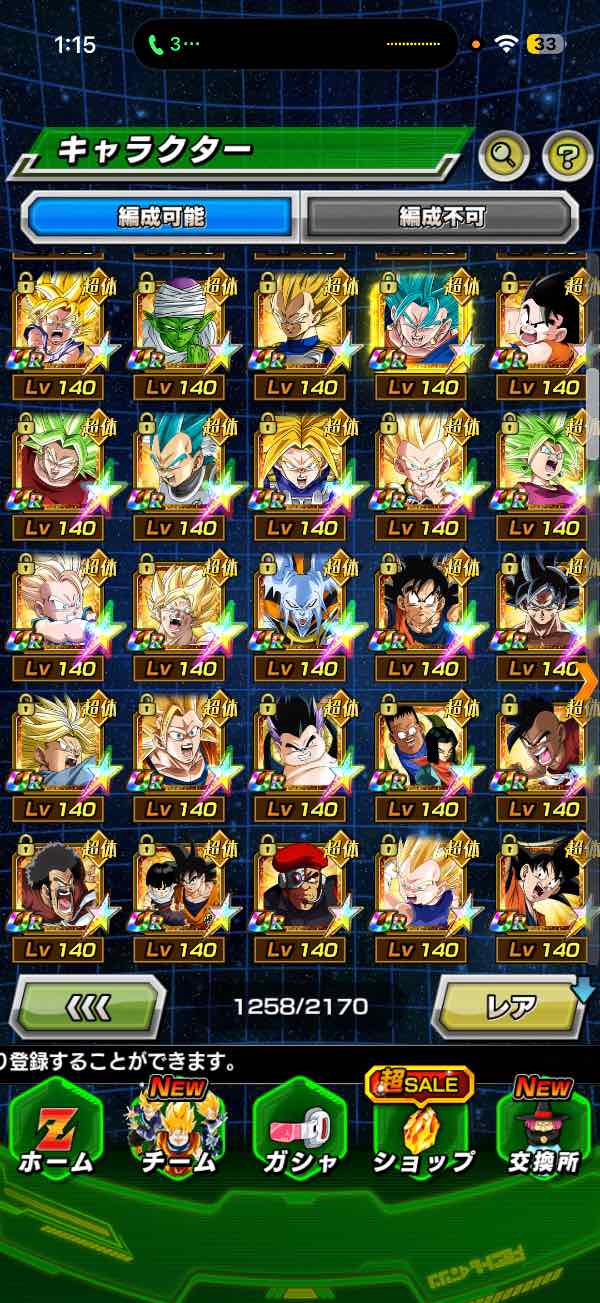Viewport: 600px width, 1303px height.
Task: Open the ガシャ summon menu
Action: point(299,1128)
